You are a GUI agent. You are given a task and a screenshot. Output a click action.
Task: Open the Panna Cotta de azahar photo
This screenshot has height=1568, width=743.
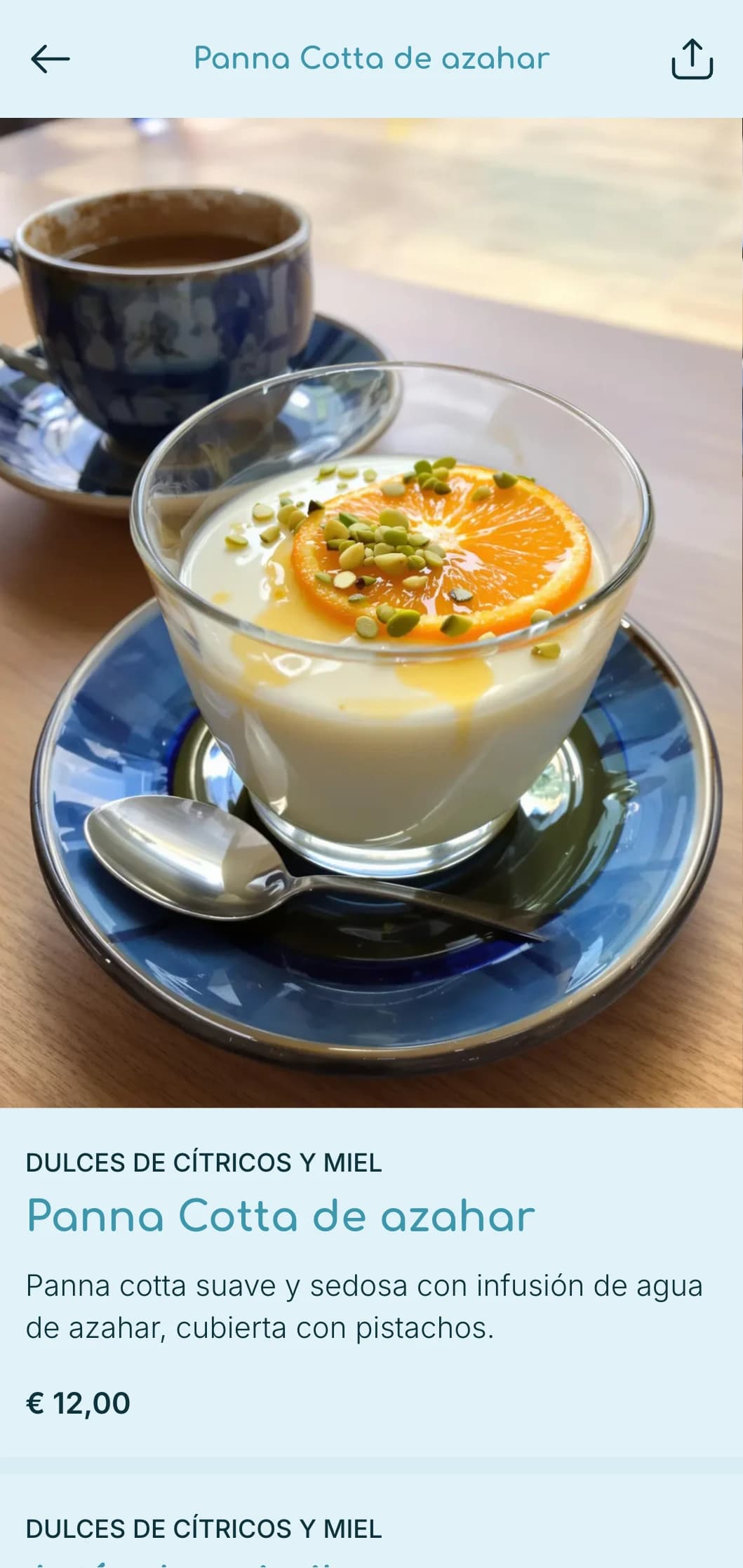pyautogui.click(x=371, y=612)
